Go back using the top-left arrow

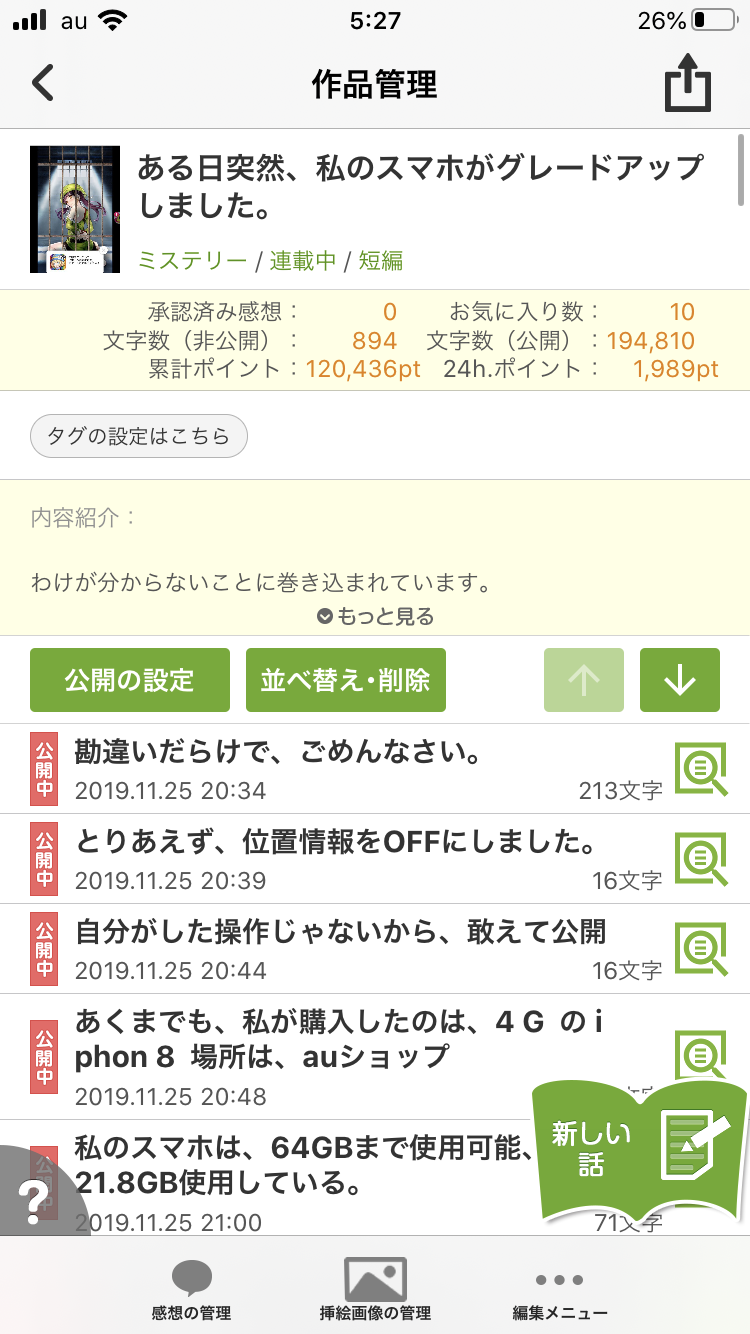click(x=42, y=83)
